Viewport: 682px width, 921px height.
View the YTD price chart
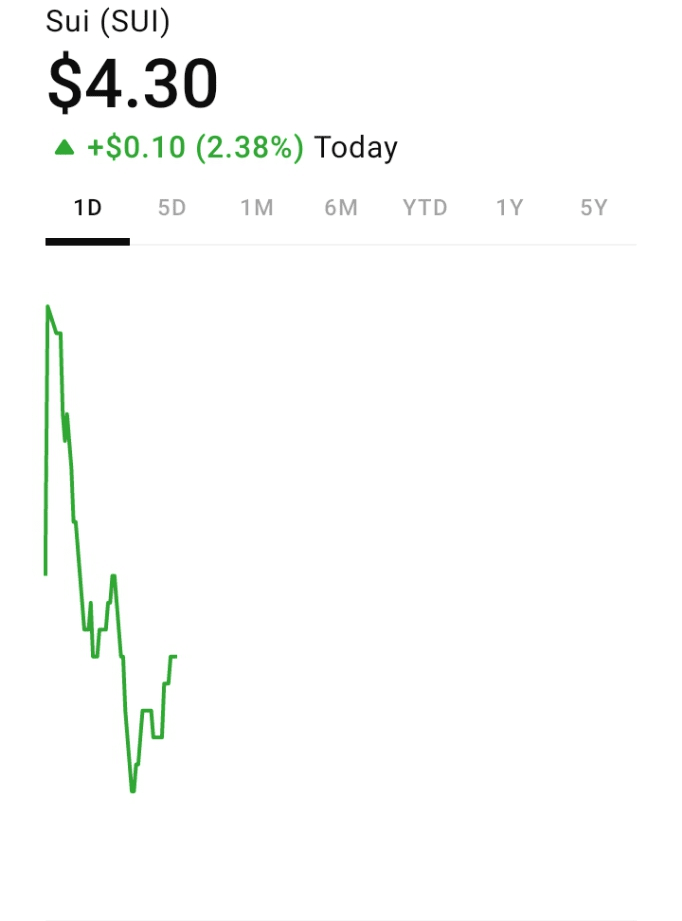(x=425, y=208)
